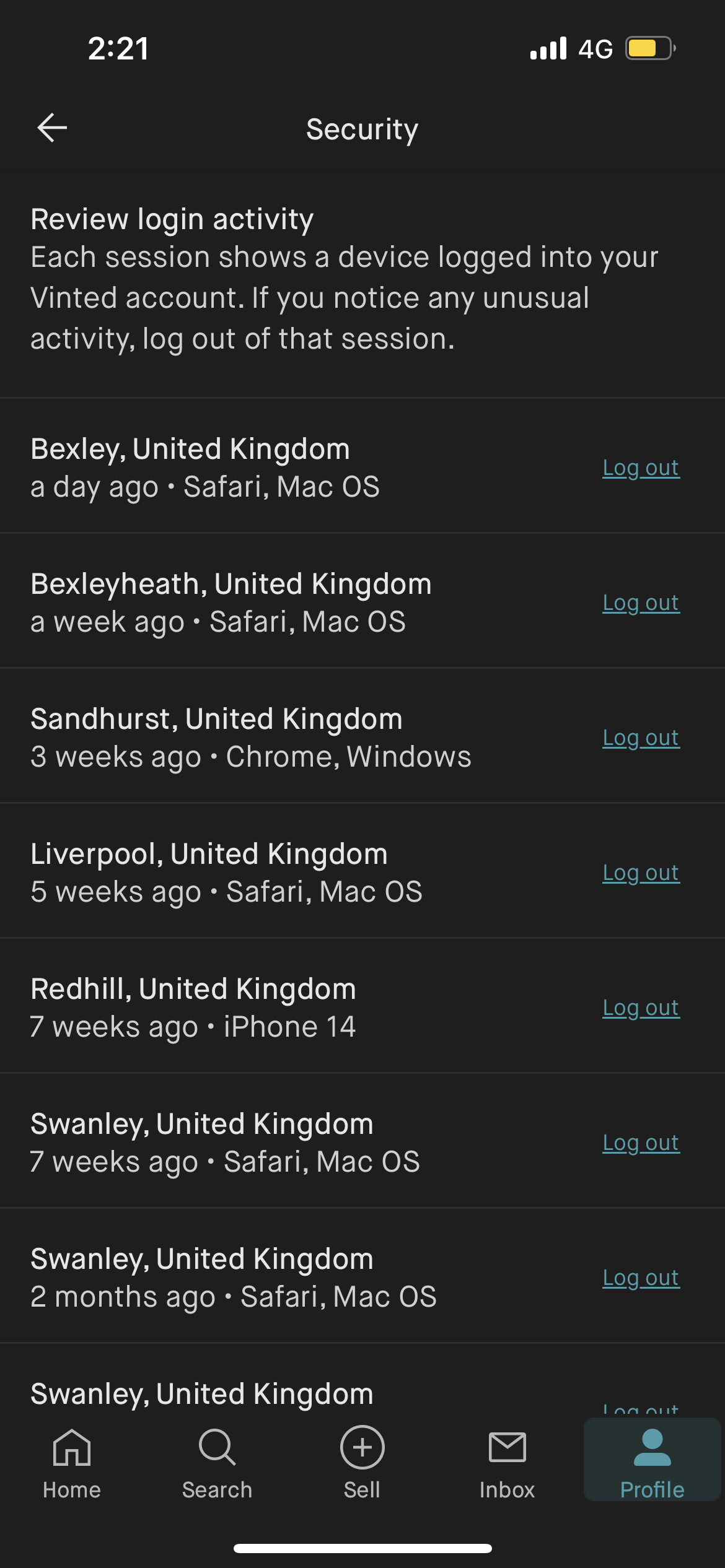Log out of the Redhill iPhone session
The width and height of the screenshot is (725, 1568).
point(641,1008)
